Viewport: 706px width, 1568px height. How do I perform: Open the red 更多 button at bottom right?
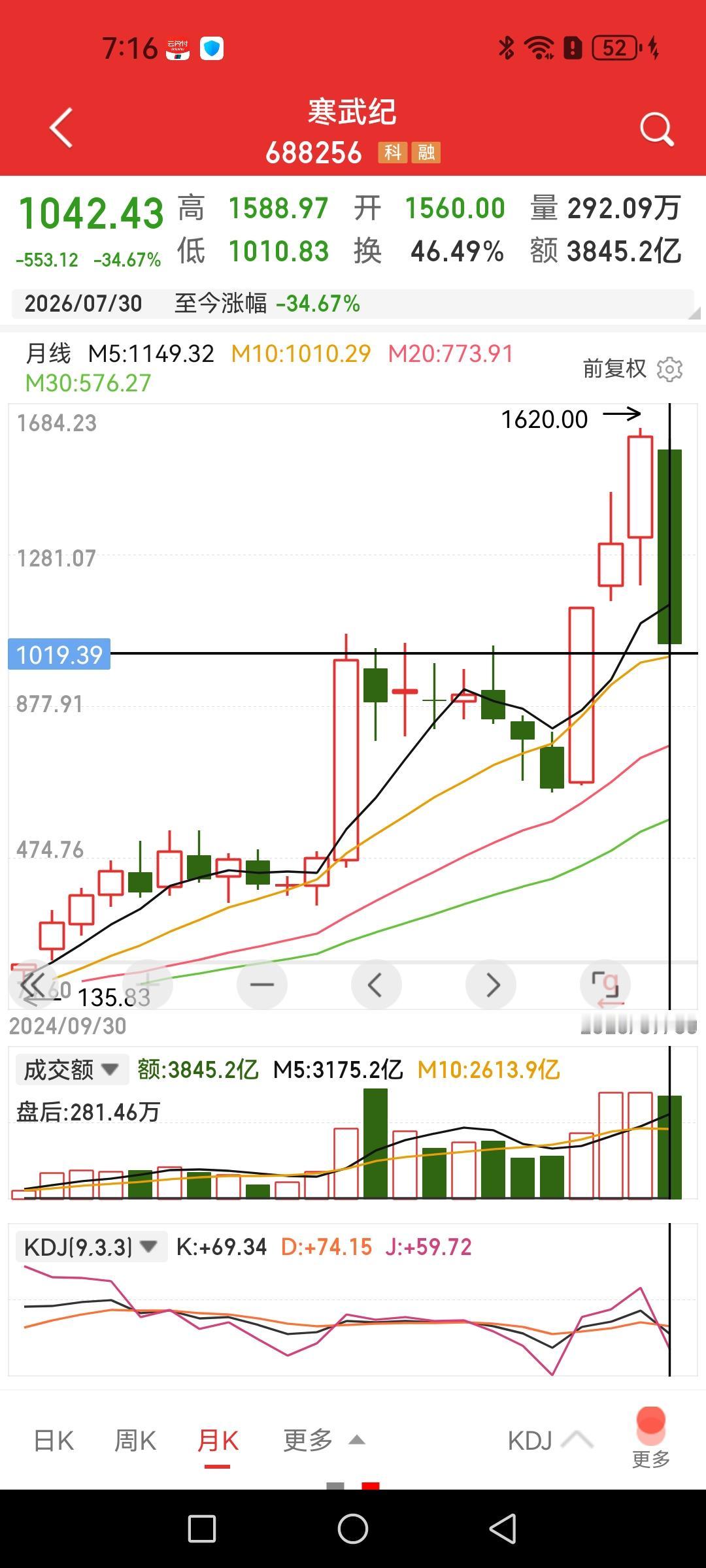pyautogui.click(x=651, y=1438)
